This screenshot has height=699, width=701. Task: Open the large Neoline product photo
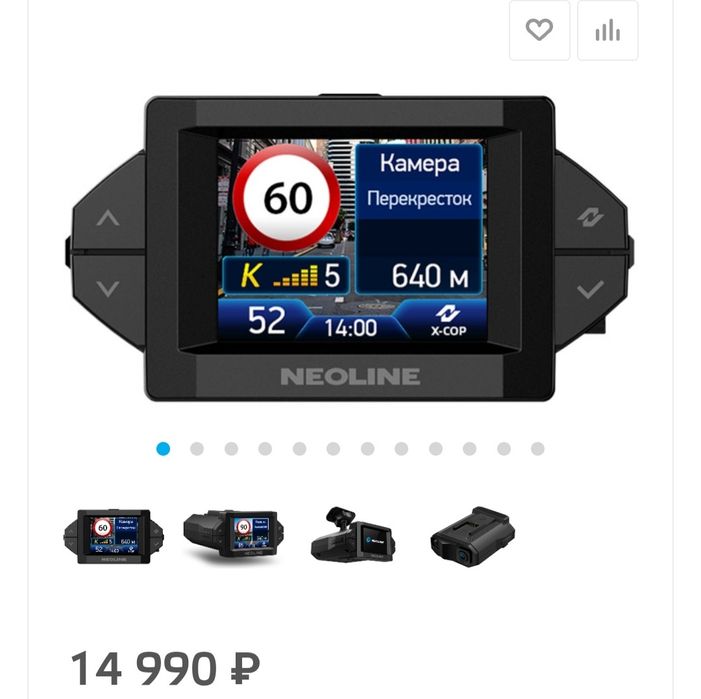[349, 249]
